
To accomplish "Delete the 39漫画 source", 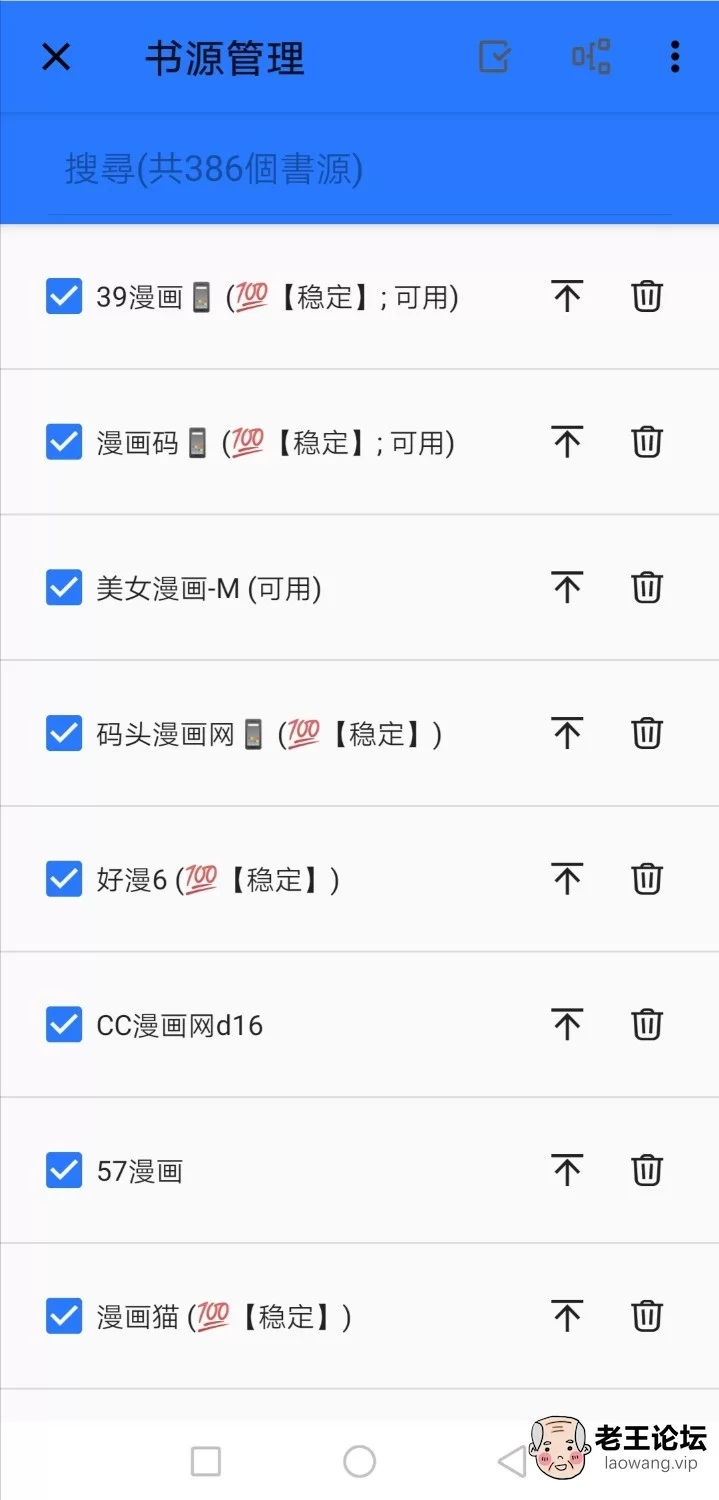I will (647, 296).
